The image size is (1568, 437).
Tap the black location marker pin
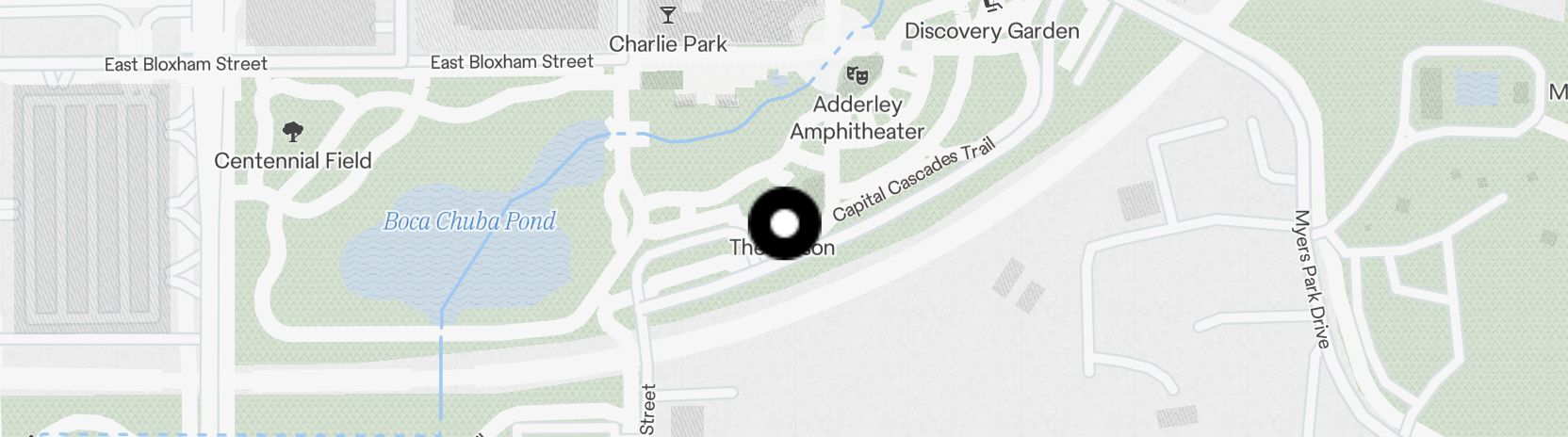click(784, 223)
